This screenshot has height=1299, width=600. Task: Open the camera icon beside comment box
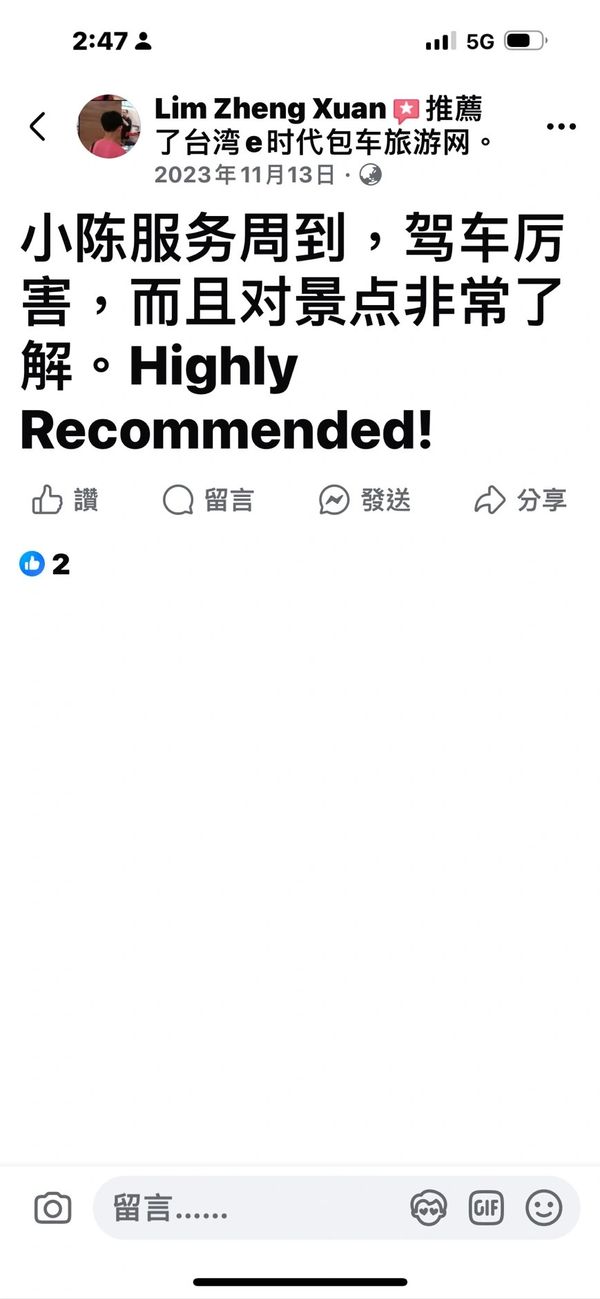click(x=52, y=1208)
